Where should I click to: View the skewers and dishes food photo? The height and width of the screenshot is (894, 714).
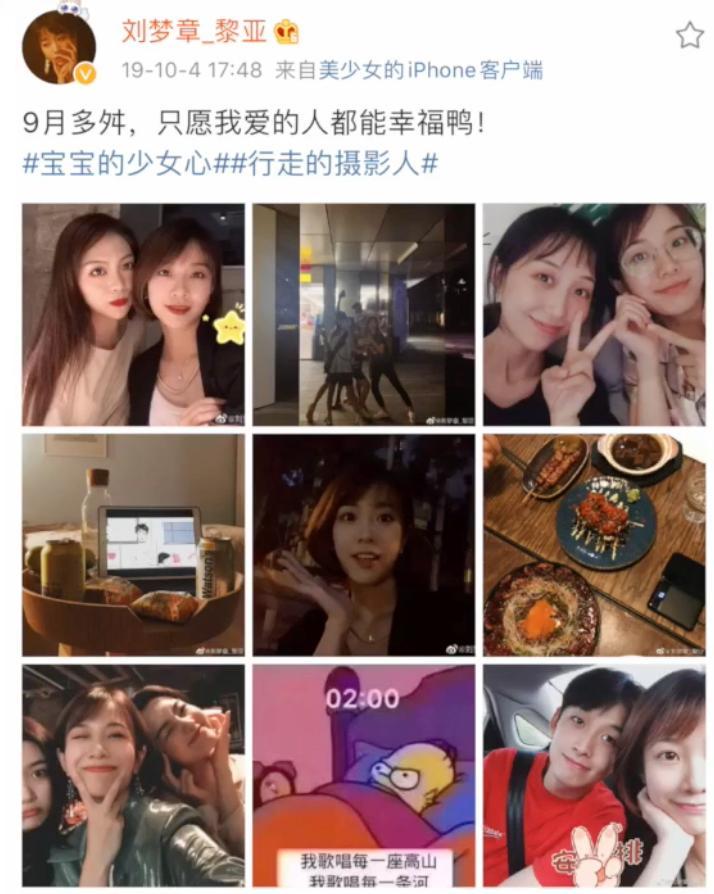pyautogui.click(x=593, y=545)
